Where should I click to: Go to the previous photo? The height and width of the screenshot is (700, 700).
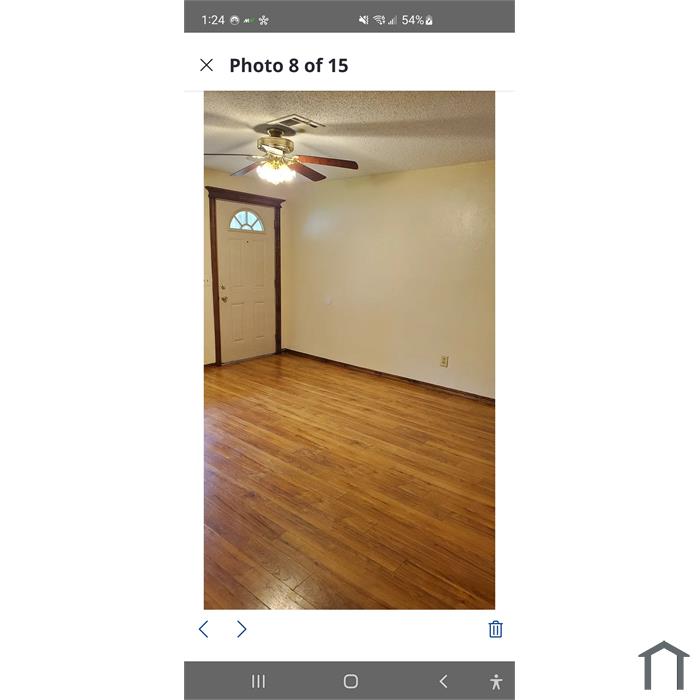[204, 629]
